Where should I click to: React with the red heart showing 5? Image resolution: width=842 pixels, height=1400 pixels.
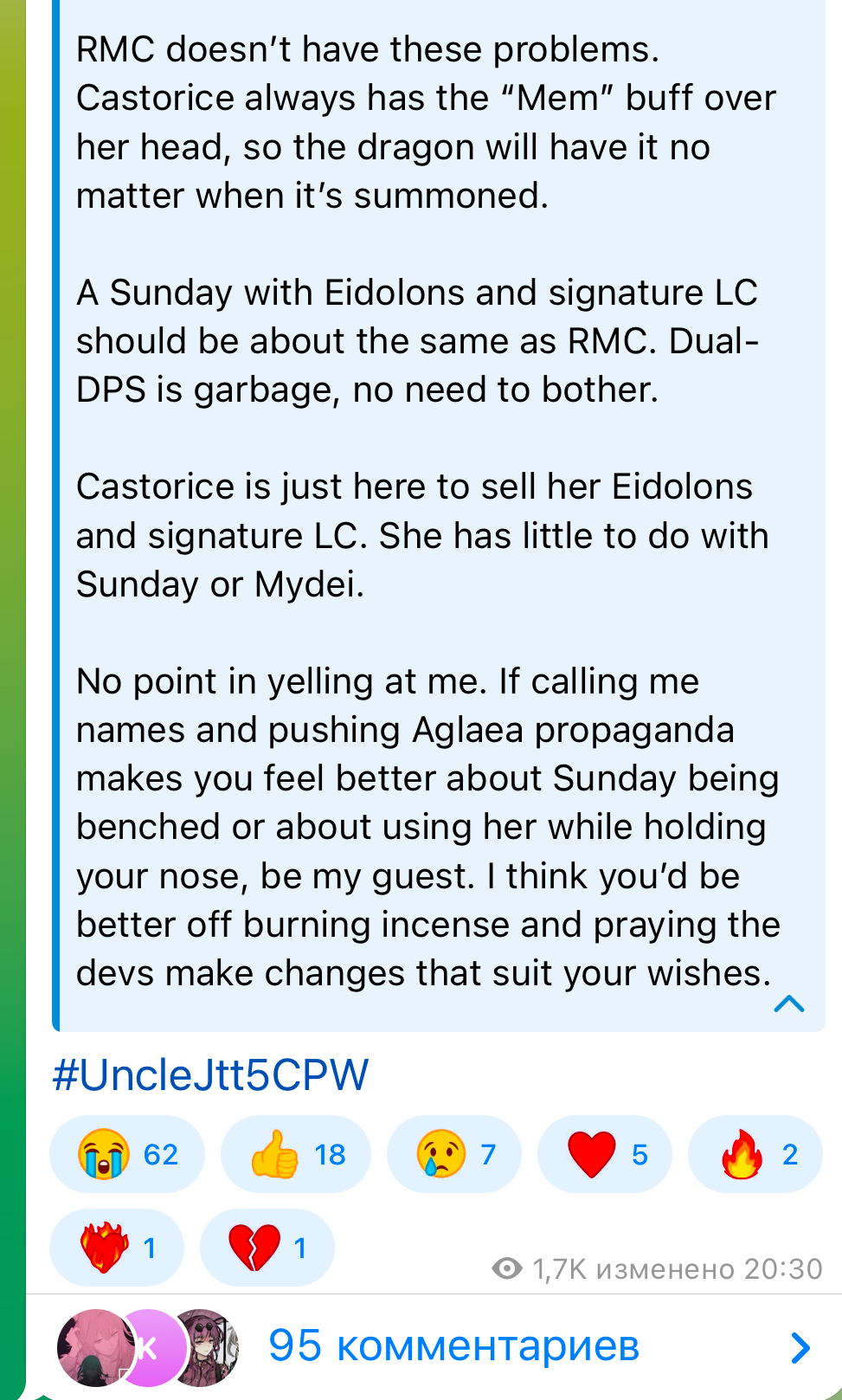coord(605,1154)
